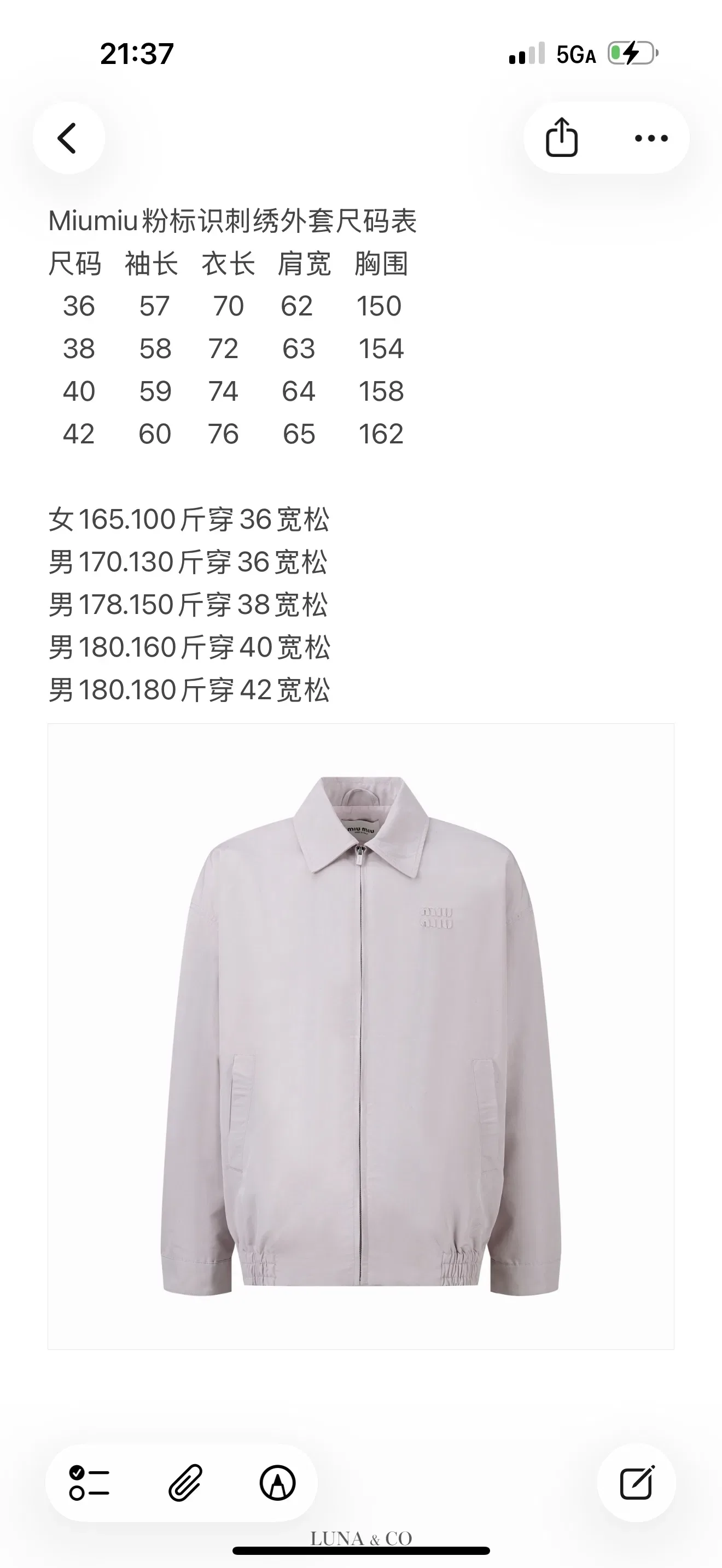
Task: Add a checklist to the note
Action: (89, 1482)
